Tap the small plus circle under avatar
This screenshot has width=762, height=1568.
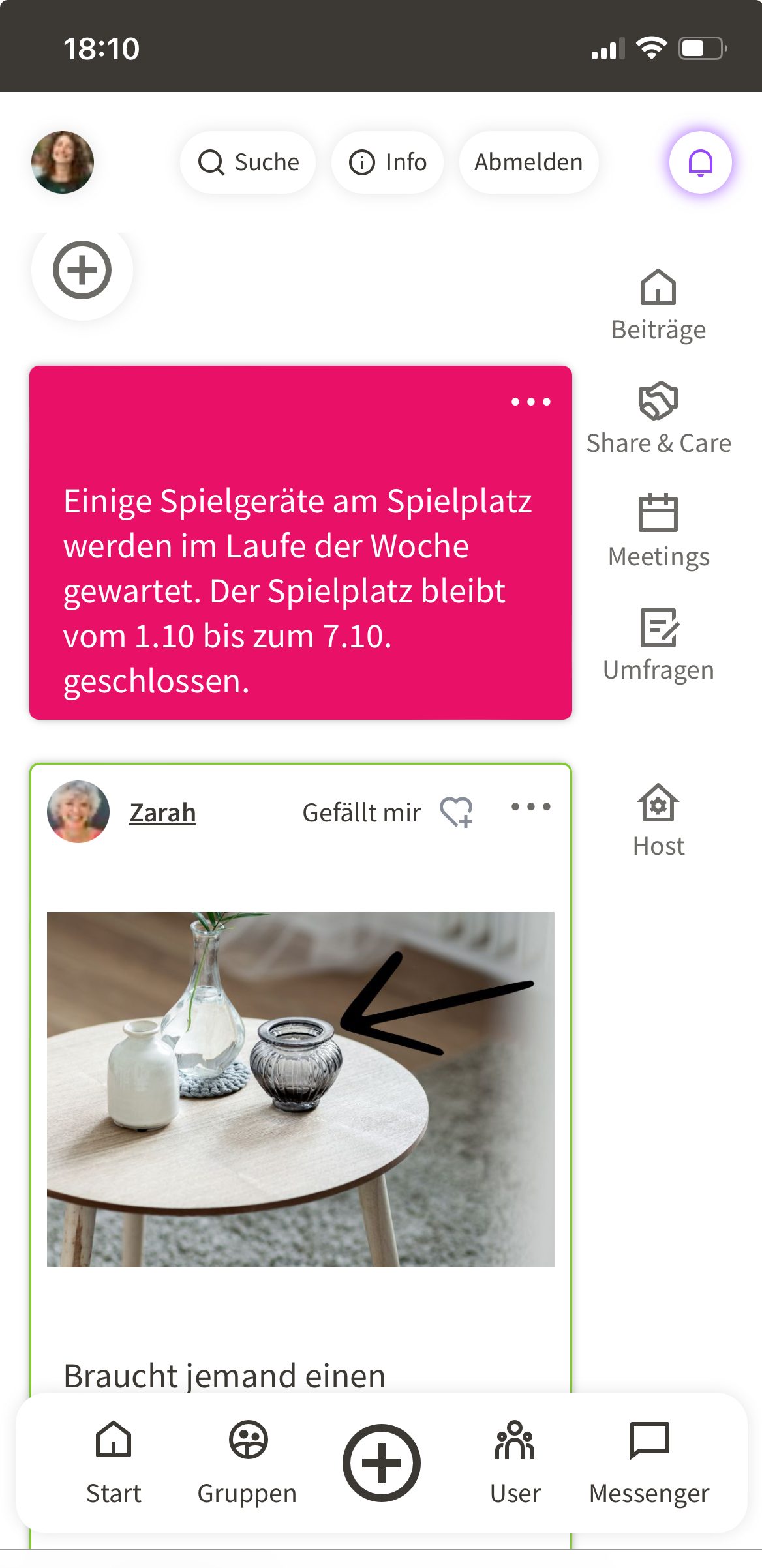[82, 270]
